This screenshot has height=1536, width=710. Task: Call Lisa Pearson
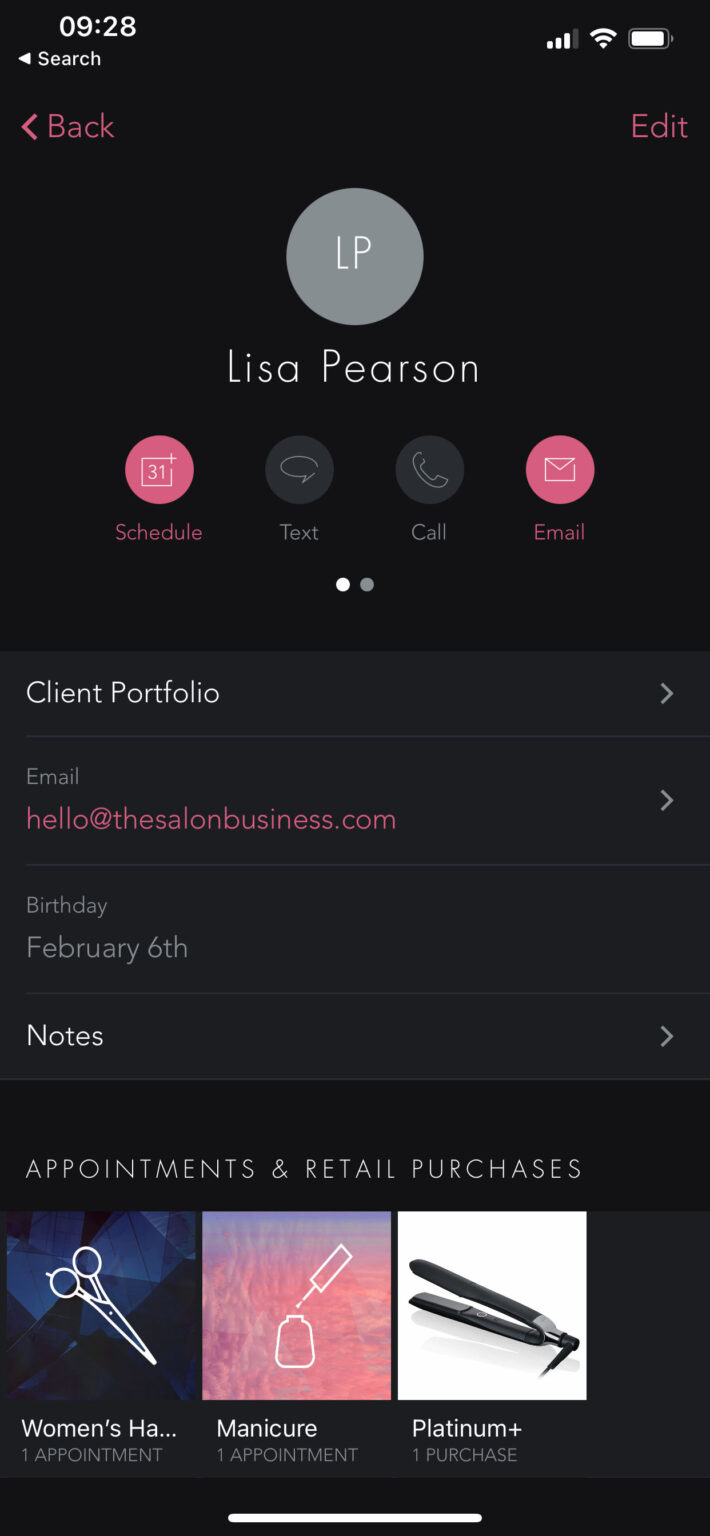tap(429, 470)
